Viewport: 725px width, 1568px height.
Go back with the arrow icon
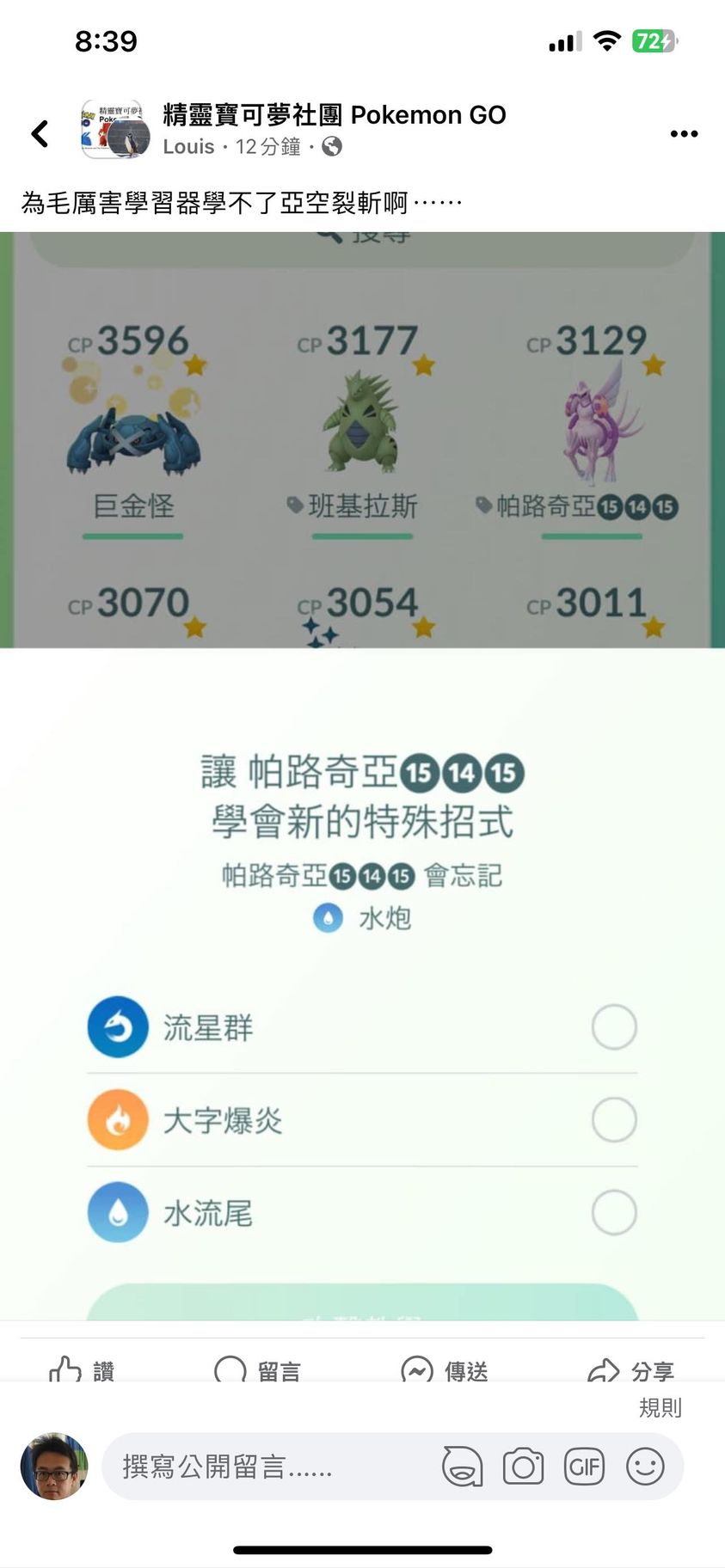click(40, 133)
